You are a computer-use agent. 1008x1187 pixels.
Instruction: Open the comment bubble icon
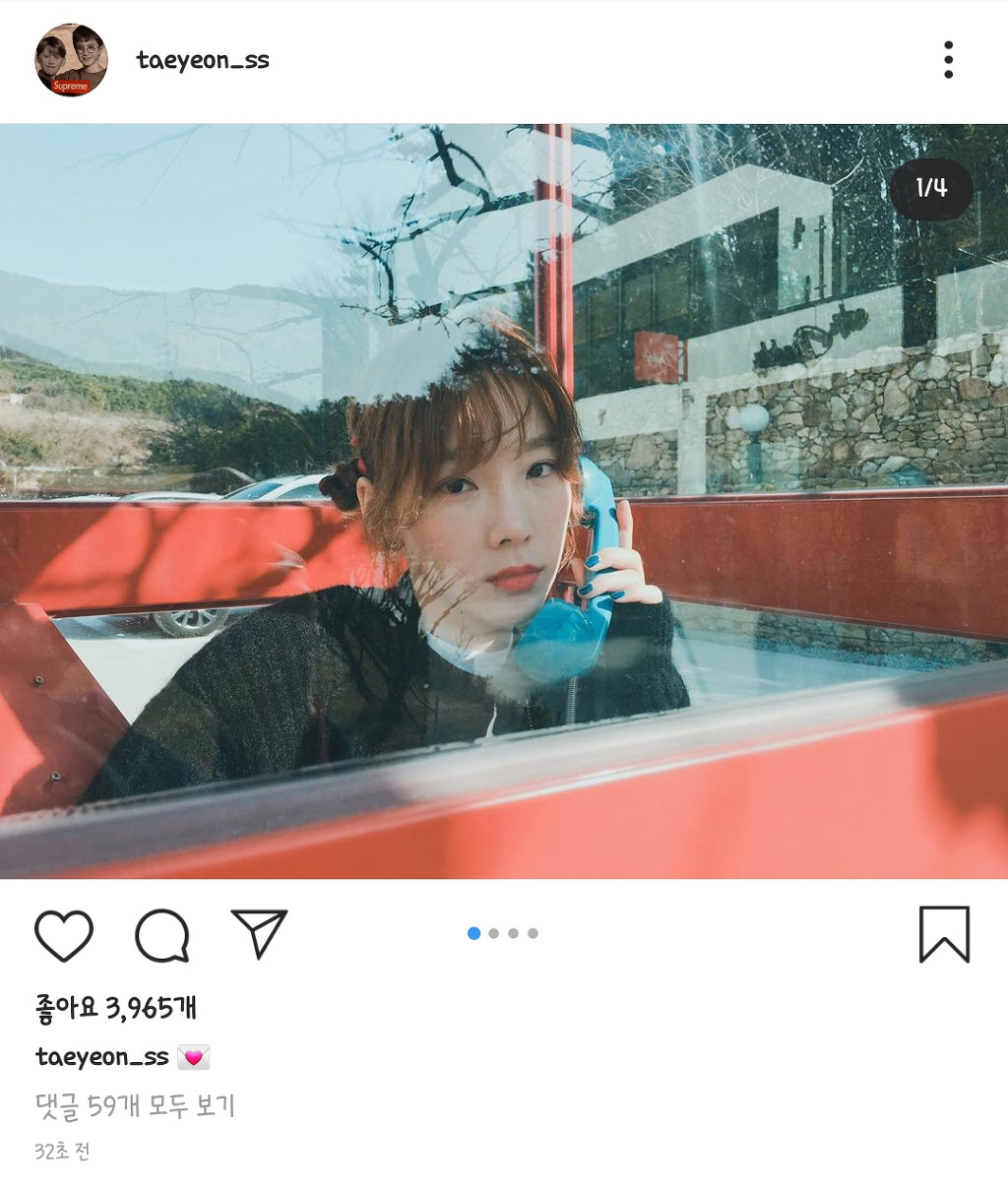(x=162, y=934)
